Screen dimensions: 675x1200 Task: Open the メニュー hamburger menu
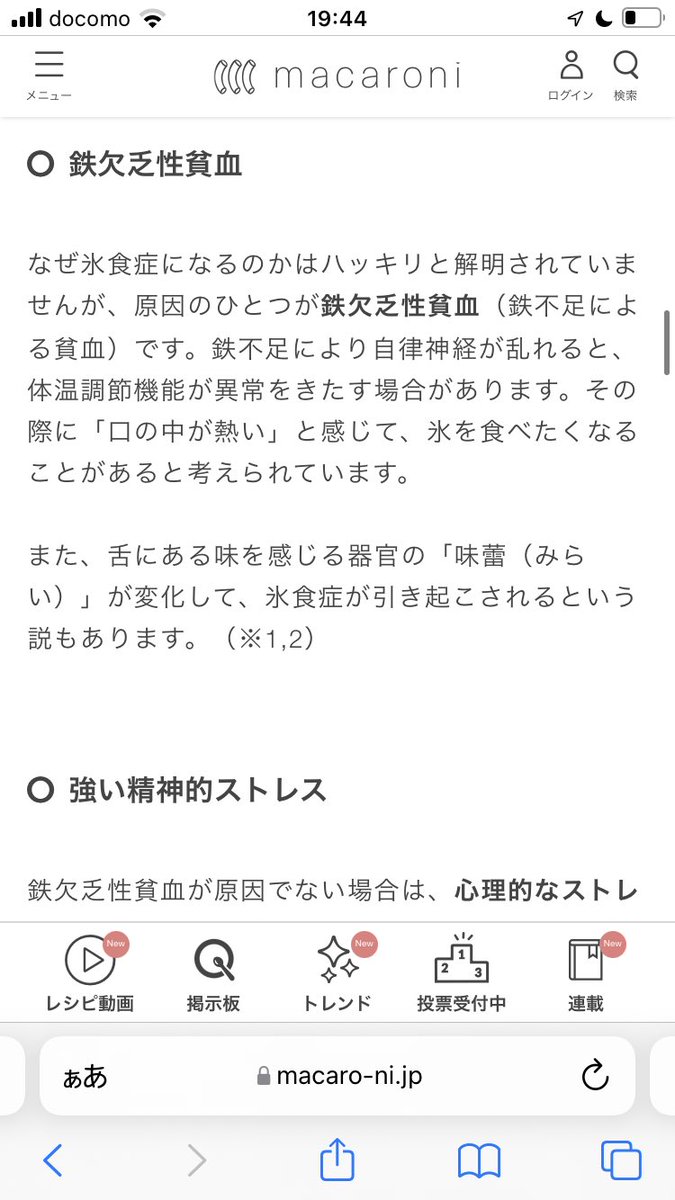48,75
